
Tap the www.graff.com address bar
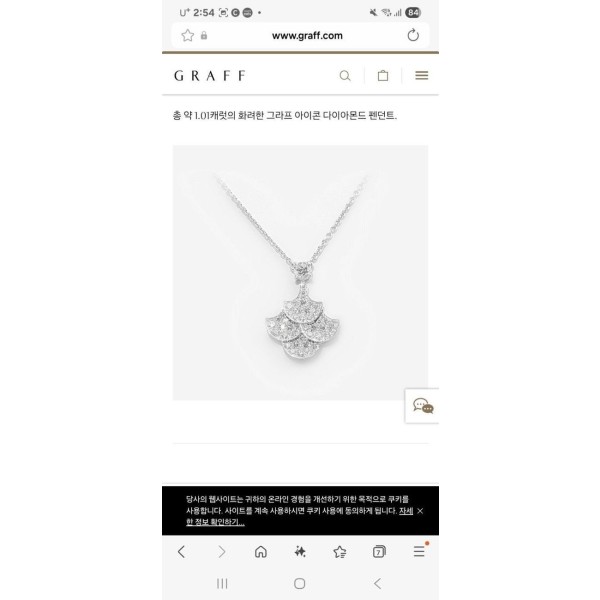tap(300, 35)
